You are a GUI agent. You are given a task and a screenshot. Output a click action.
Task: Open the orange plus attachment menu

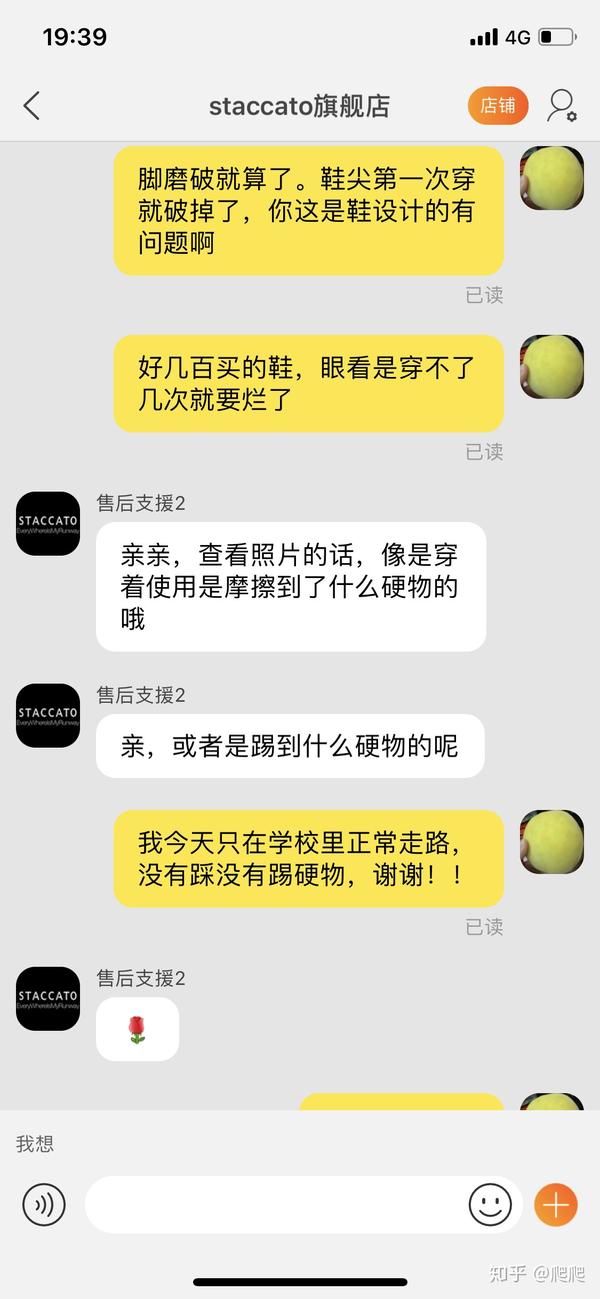555,1205
